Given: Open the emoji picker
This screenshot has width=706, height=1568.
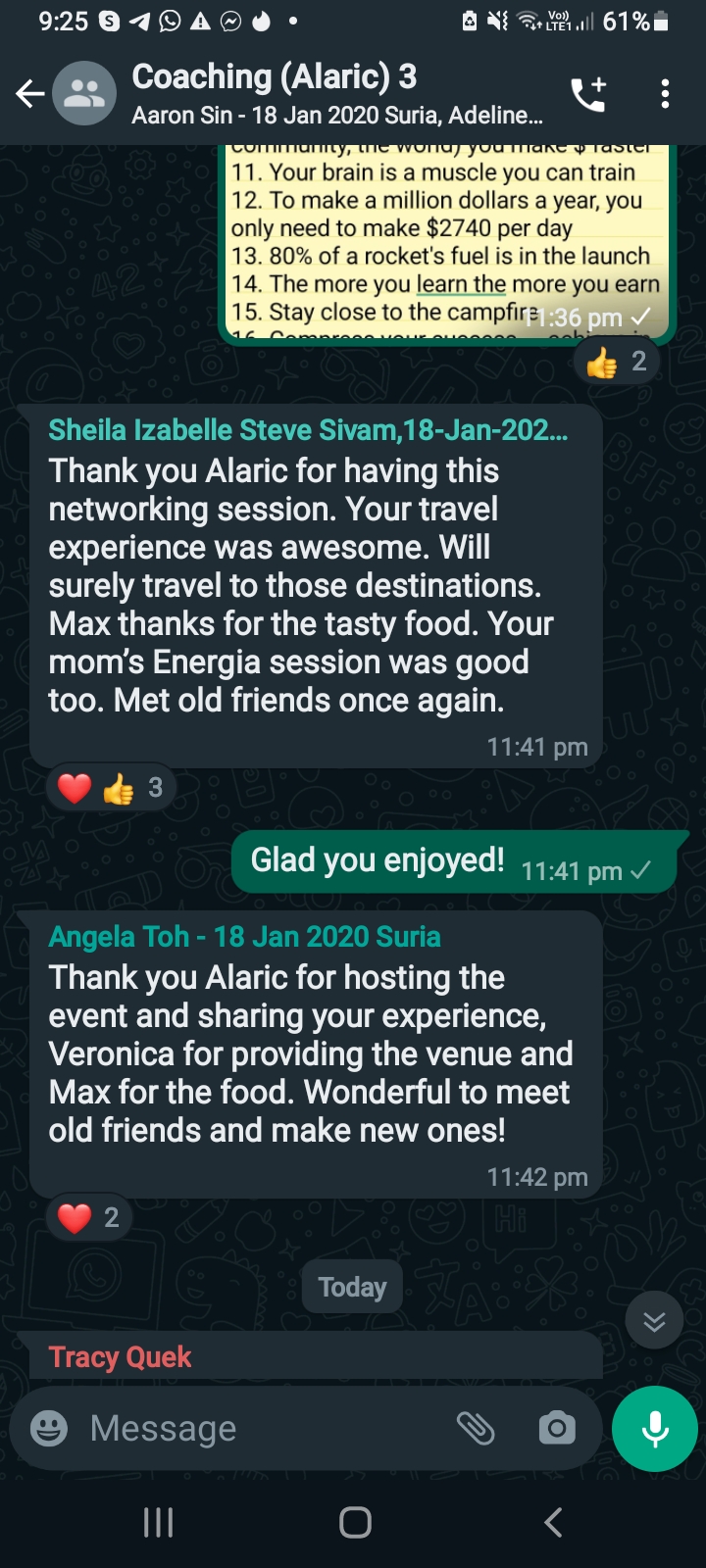Looking at the screenshot, I should pyautogui.click(x=49, y=1429).
